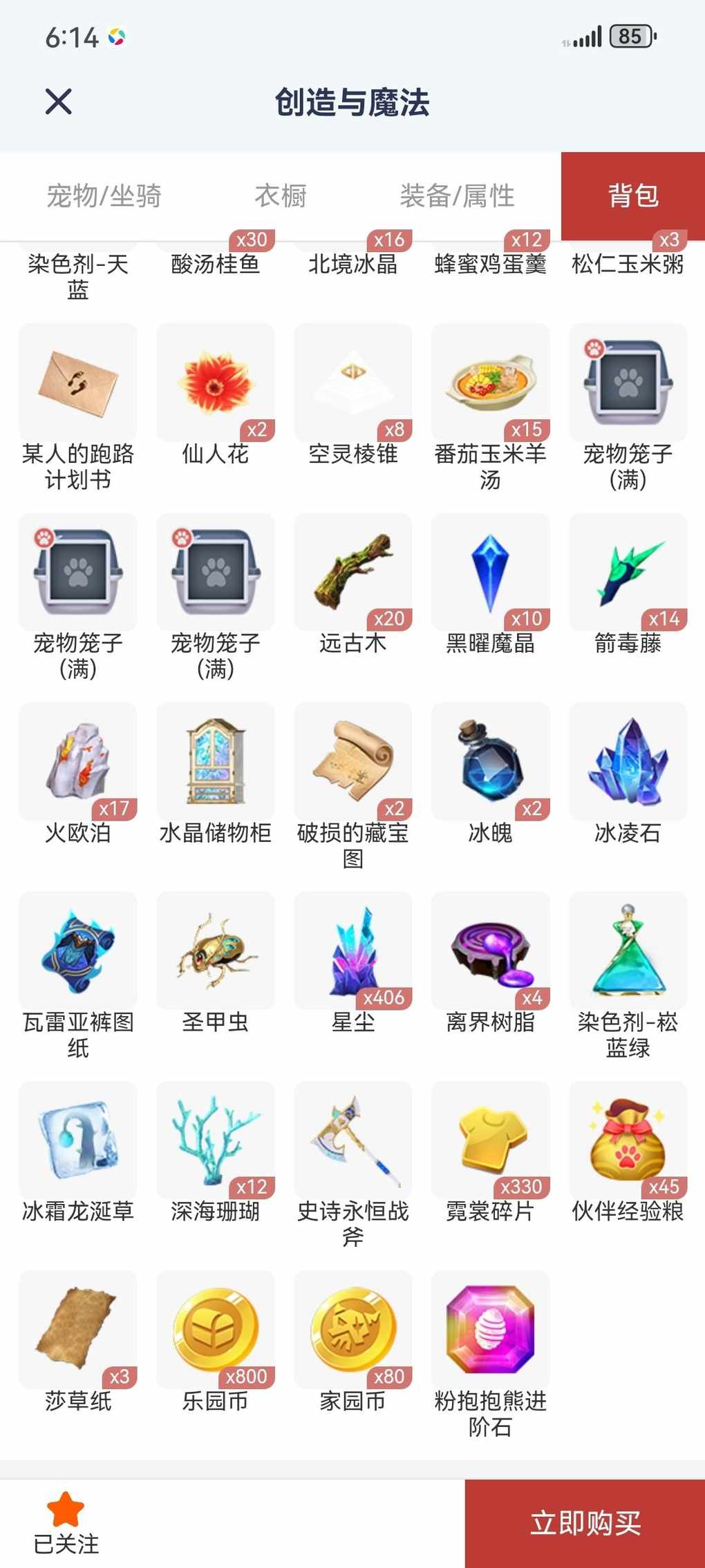Switch to the 装备/属性 tab
Screen dimensions: 705x1568
click(457, 196)
